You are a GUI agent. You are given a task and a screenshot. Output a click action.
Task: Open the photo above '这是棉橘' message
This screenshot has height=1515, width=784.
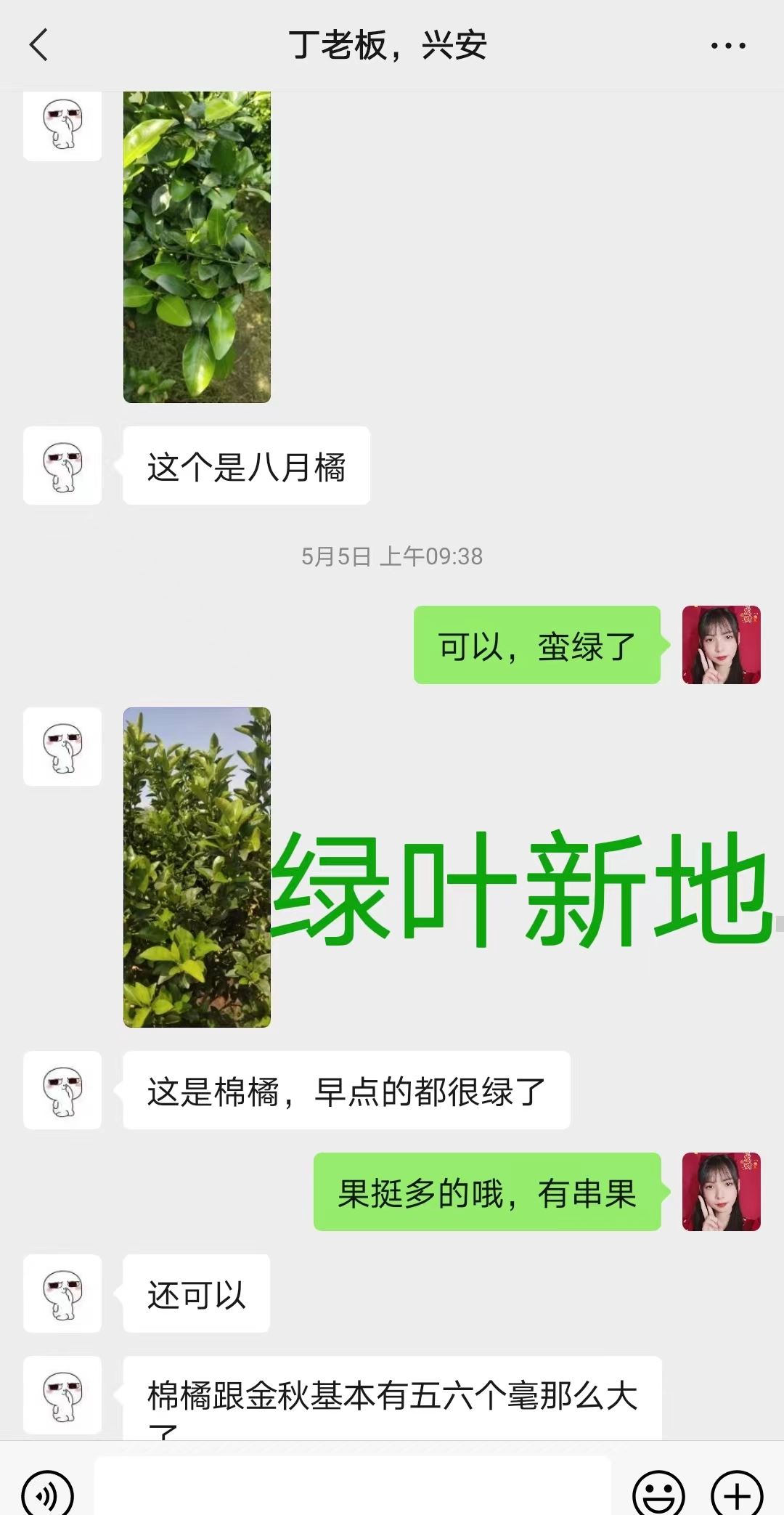(197, 867)
